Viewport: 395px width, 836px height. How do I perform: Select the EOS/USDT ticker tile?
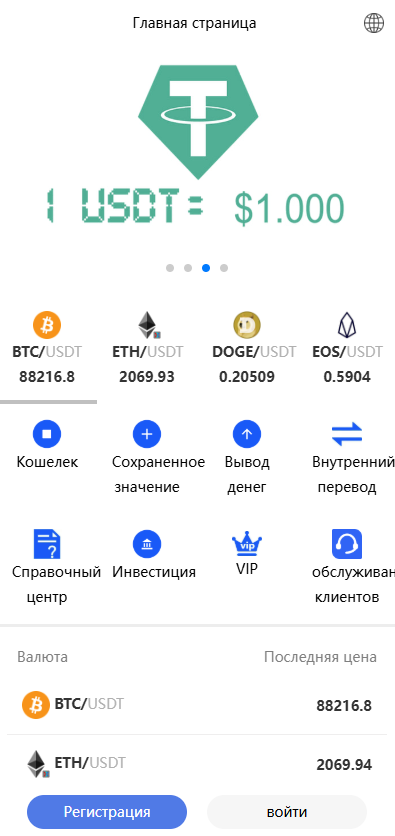[347, 348]
